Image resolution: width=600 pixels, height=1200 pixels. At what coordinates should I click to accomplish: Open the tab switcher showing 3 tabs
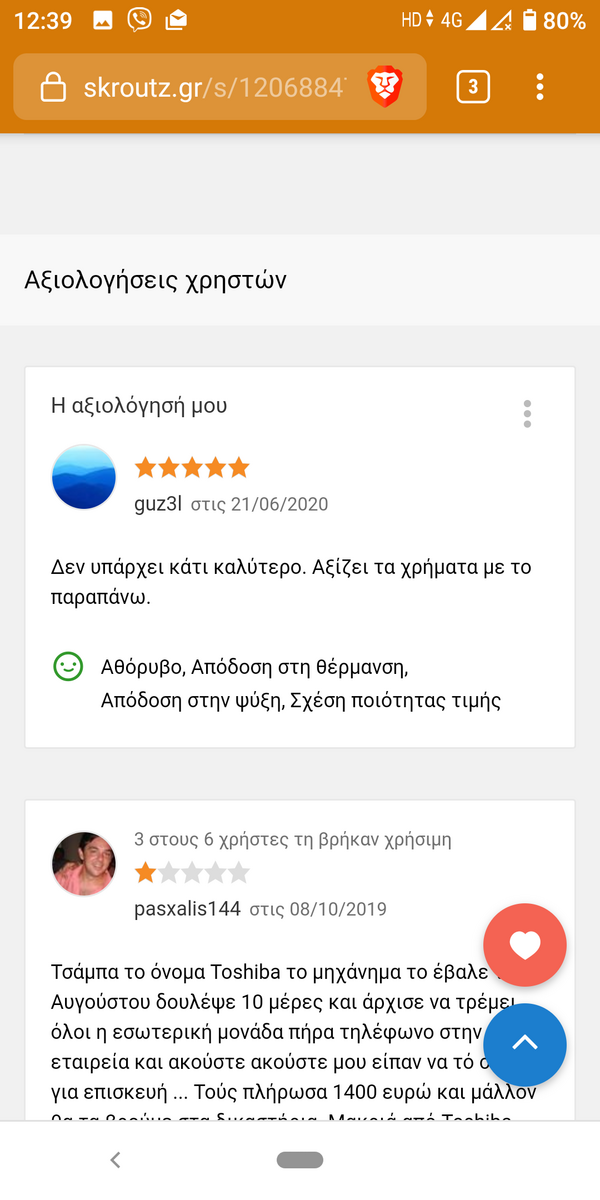coord(473,87)
